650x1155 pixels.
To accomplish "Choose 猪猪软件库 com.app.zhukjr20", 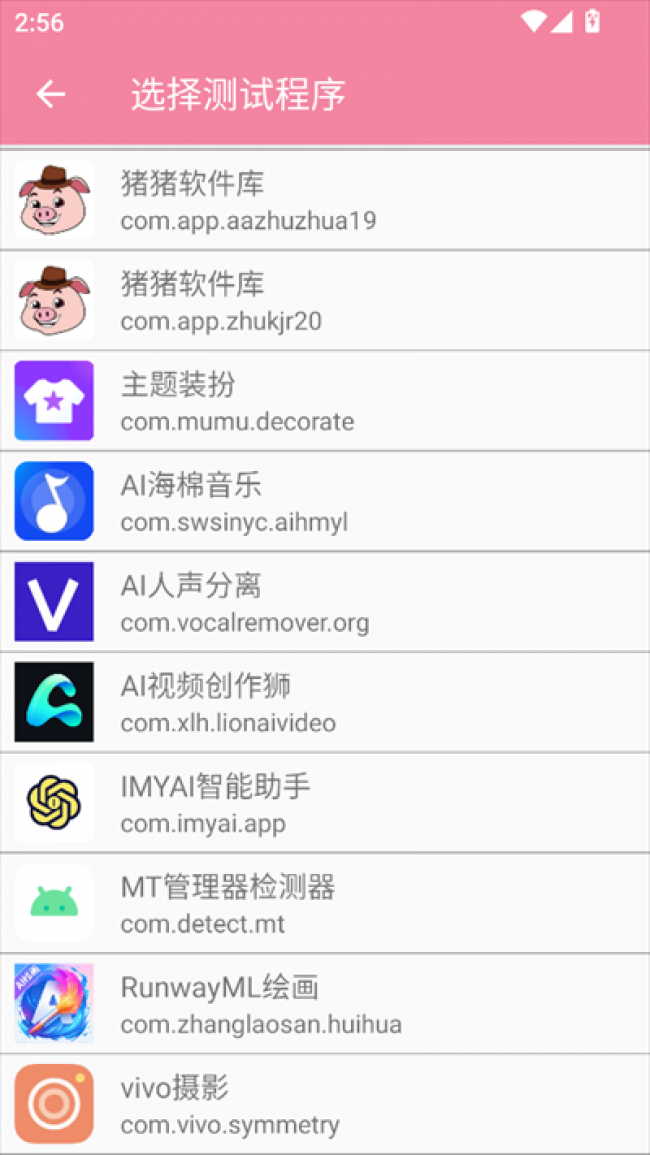I will [x=325, y=301].
